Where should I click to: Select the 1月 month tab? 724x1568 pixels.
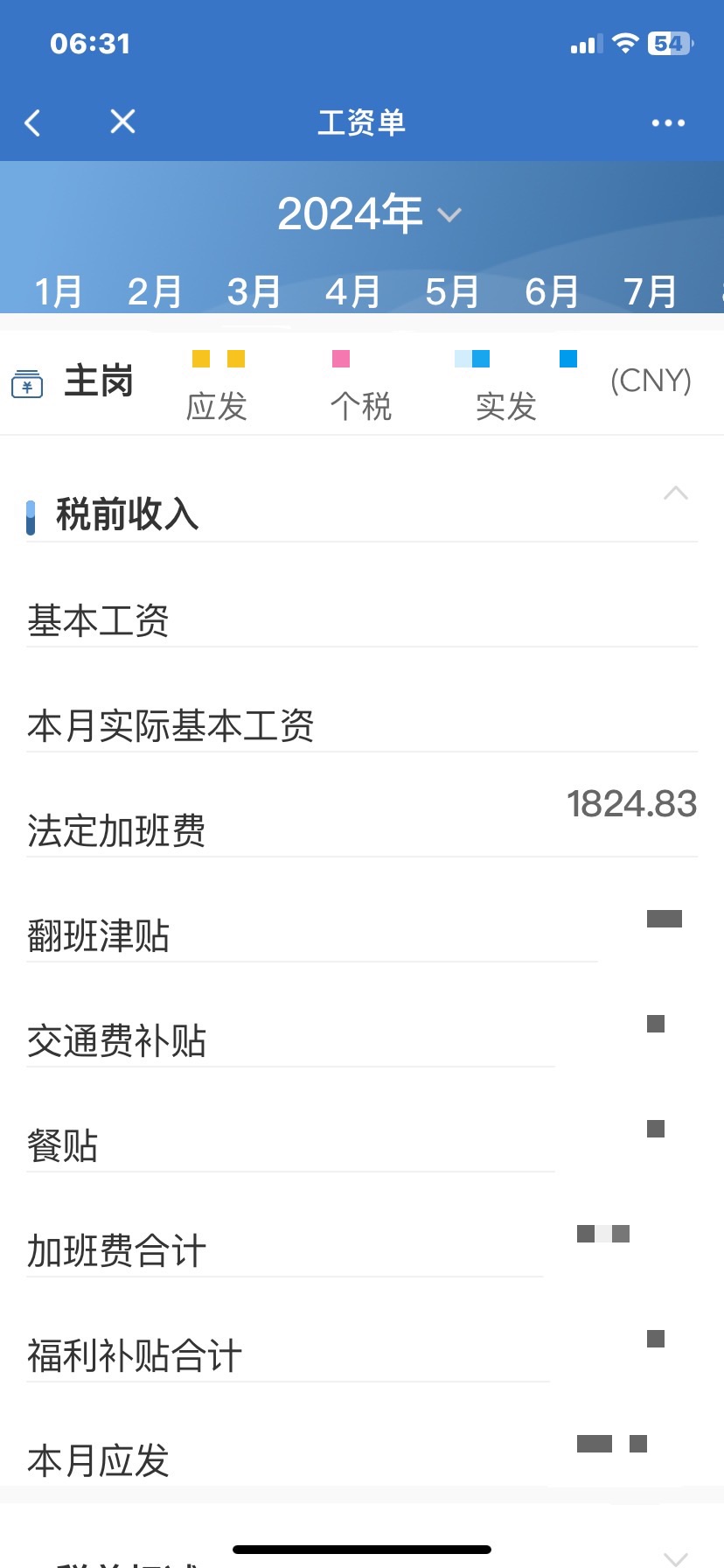coord(58,291)
